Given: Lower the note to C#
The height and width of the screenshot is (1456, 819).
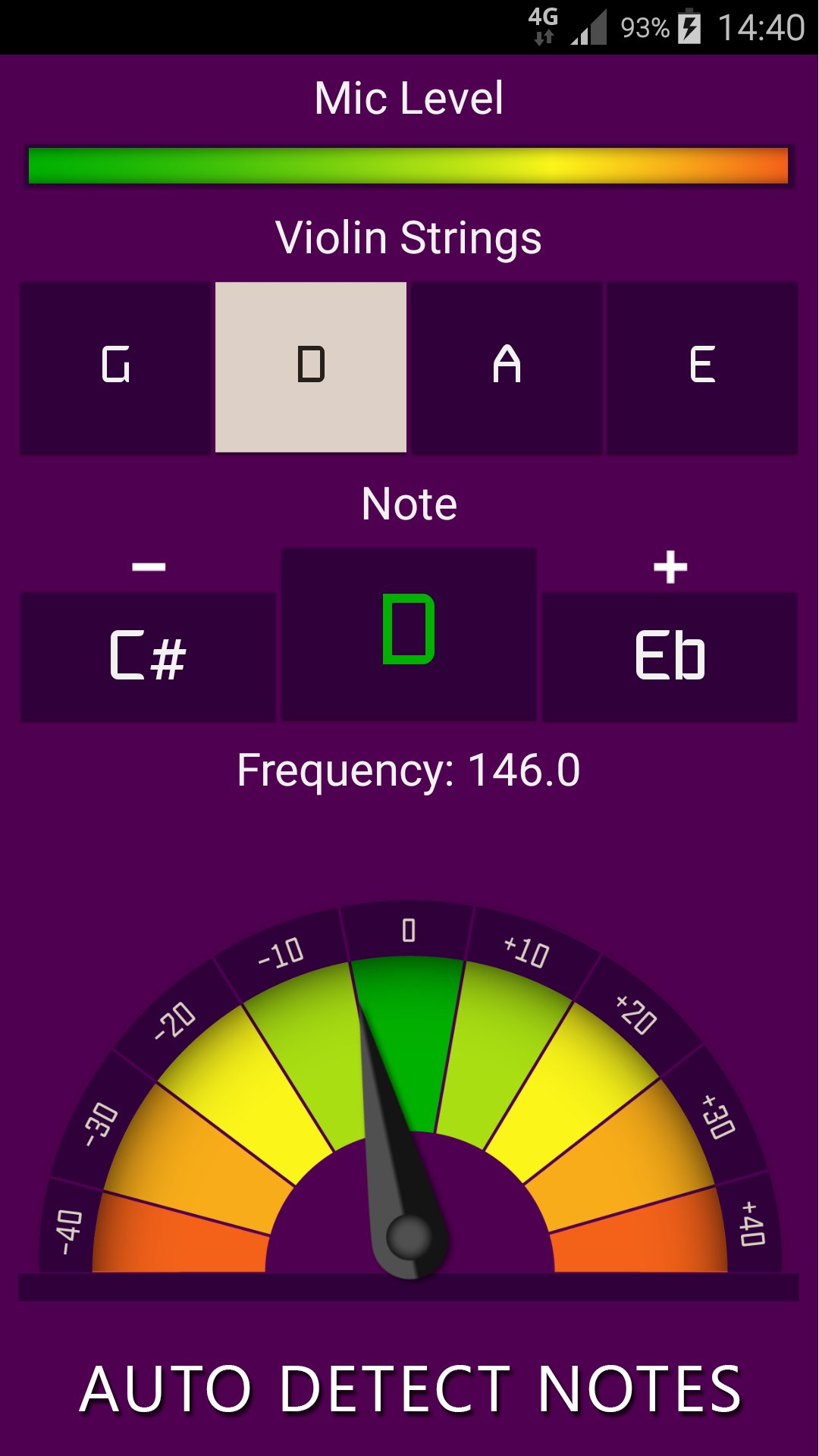Looking at the screenshot, I should point(148,656).
